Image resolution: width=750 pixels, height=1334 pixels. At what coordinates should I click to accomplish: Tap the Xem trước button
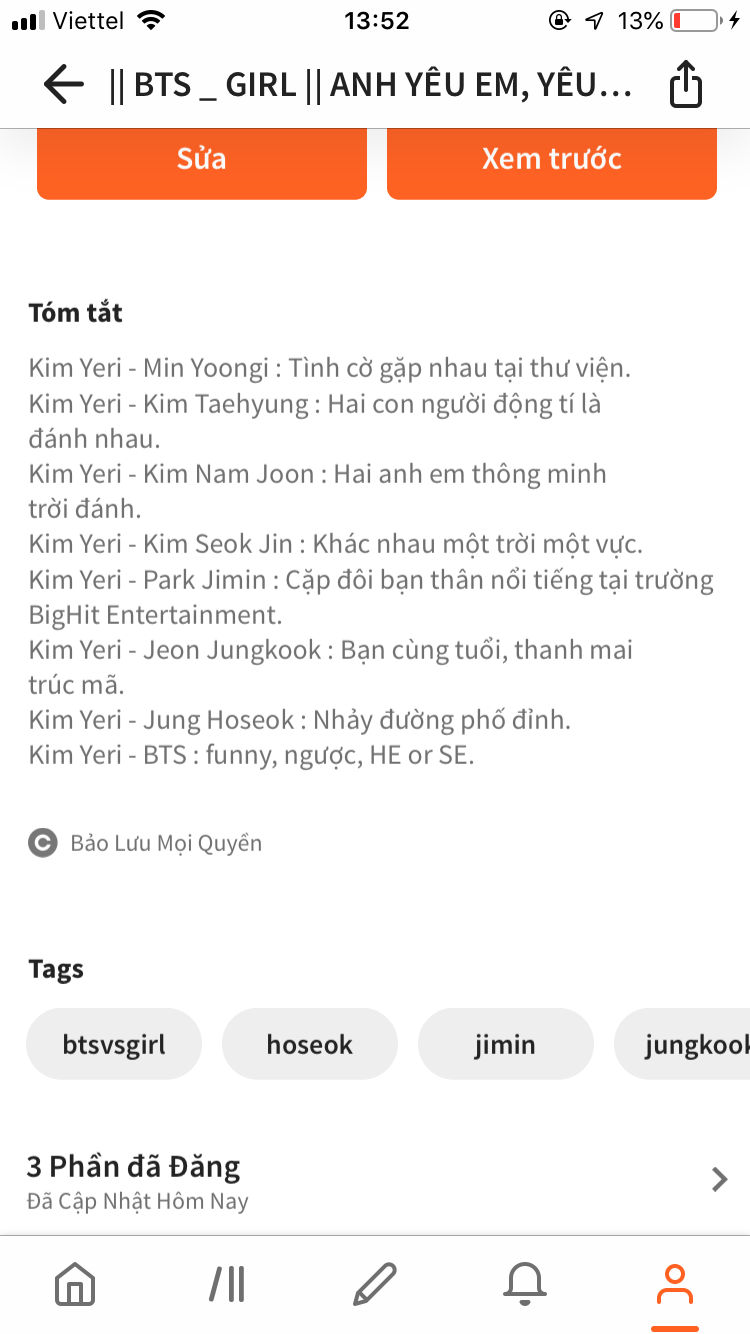552,159
